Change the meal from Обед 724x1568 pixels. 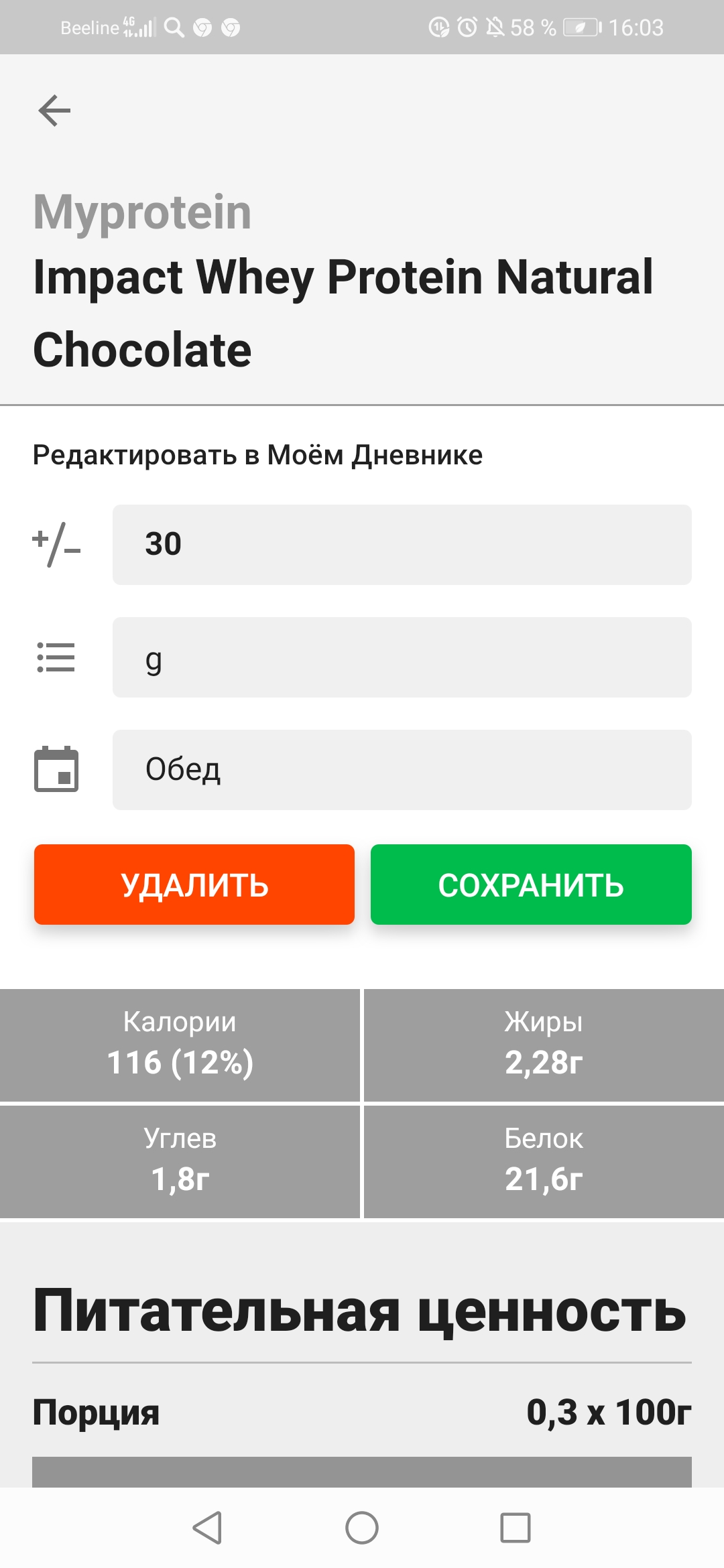402,769
